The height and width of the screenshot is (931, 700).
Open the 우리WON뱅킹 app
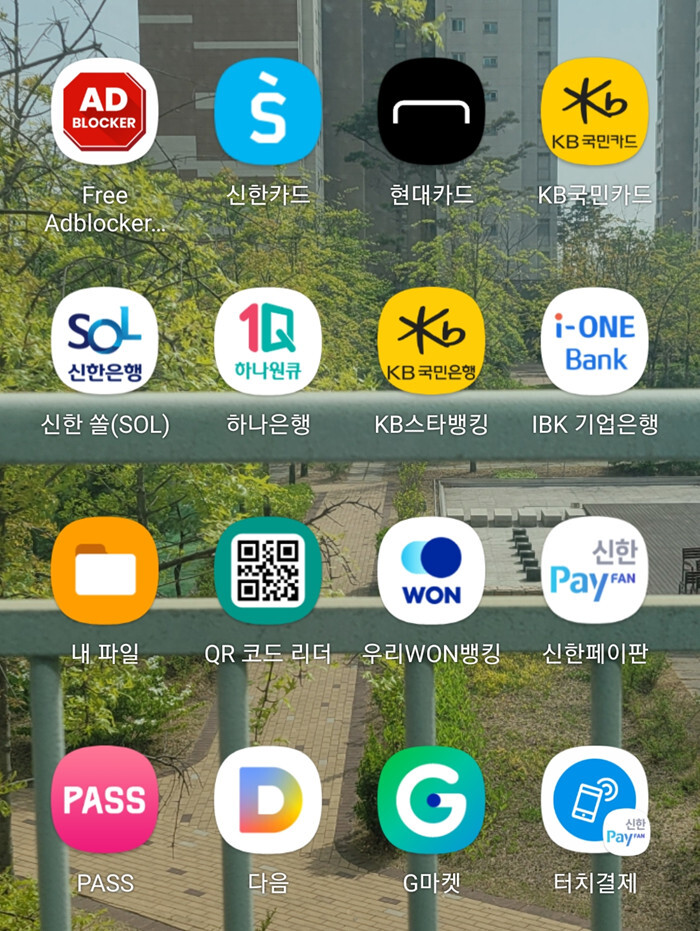431,570
